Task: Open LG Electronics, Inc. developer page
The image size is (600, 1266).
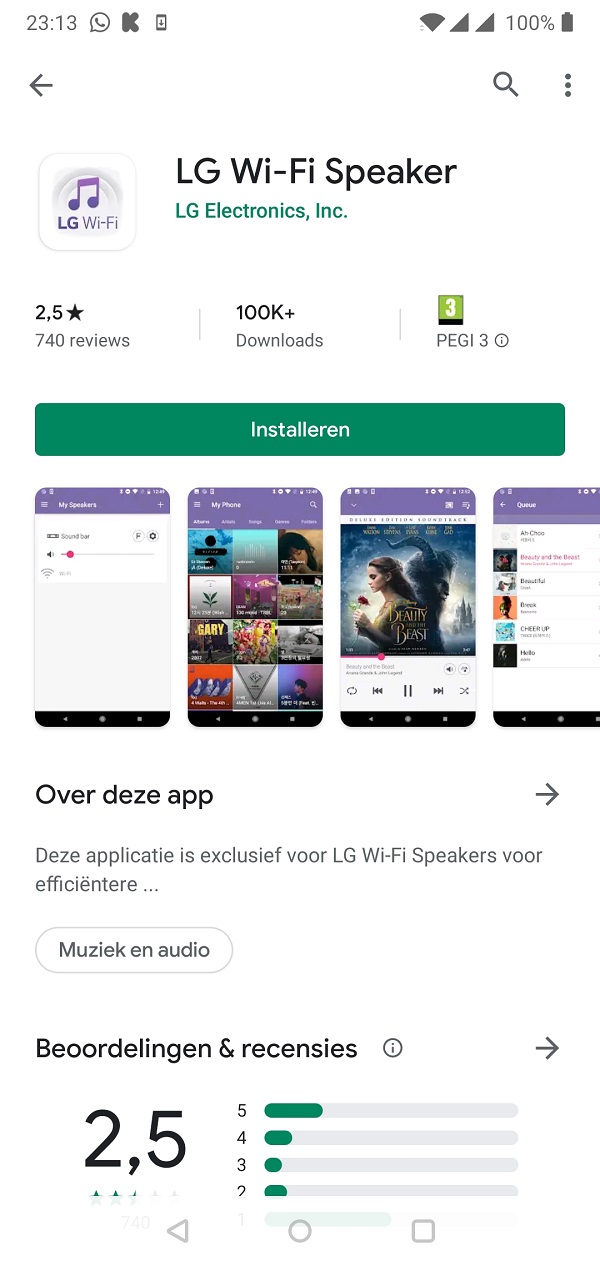Action: pos(261,211)
